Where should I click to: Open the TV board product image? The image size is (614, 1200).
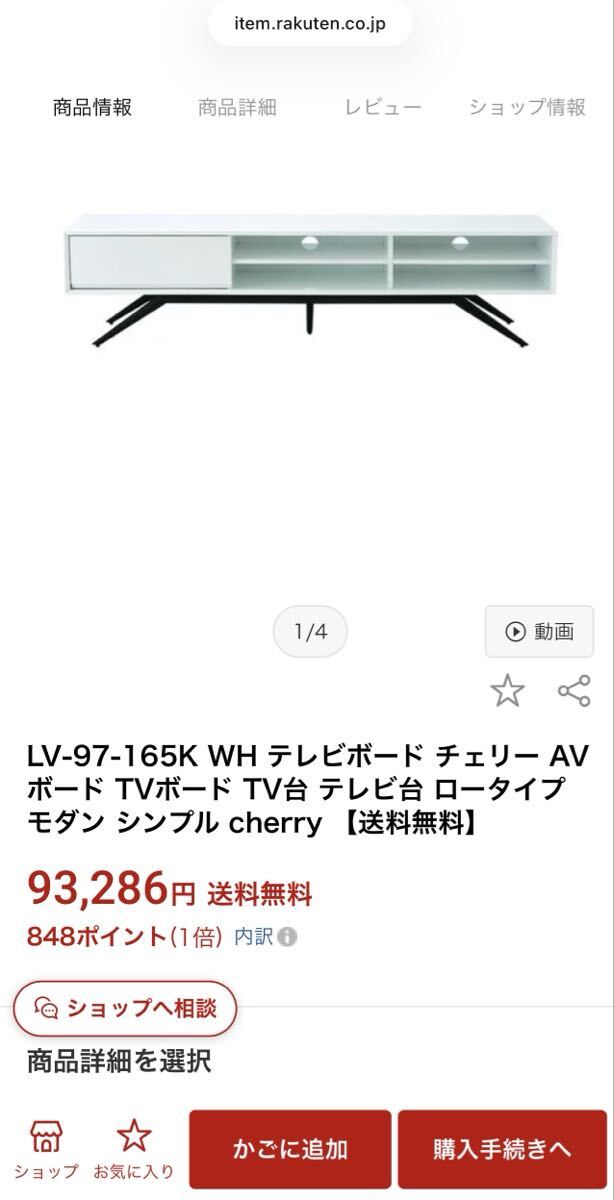(307, 280)
